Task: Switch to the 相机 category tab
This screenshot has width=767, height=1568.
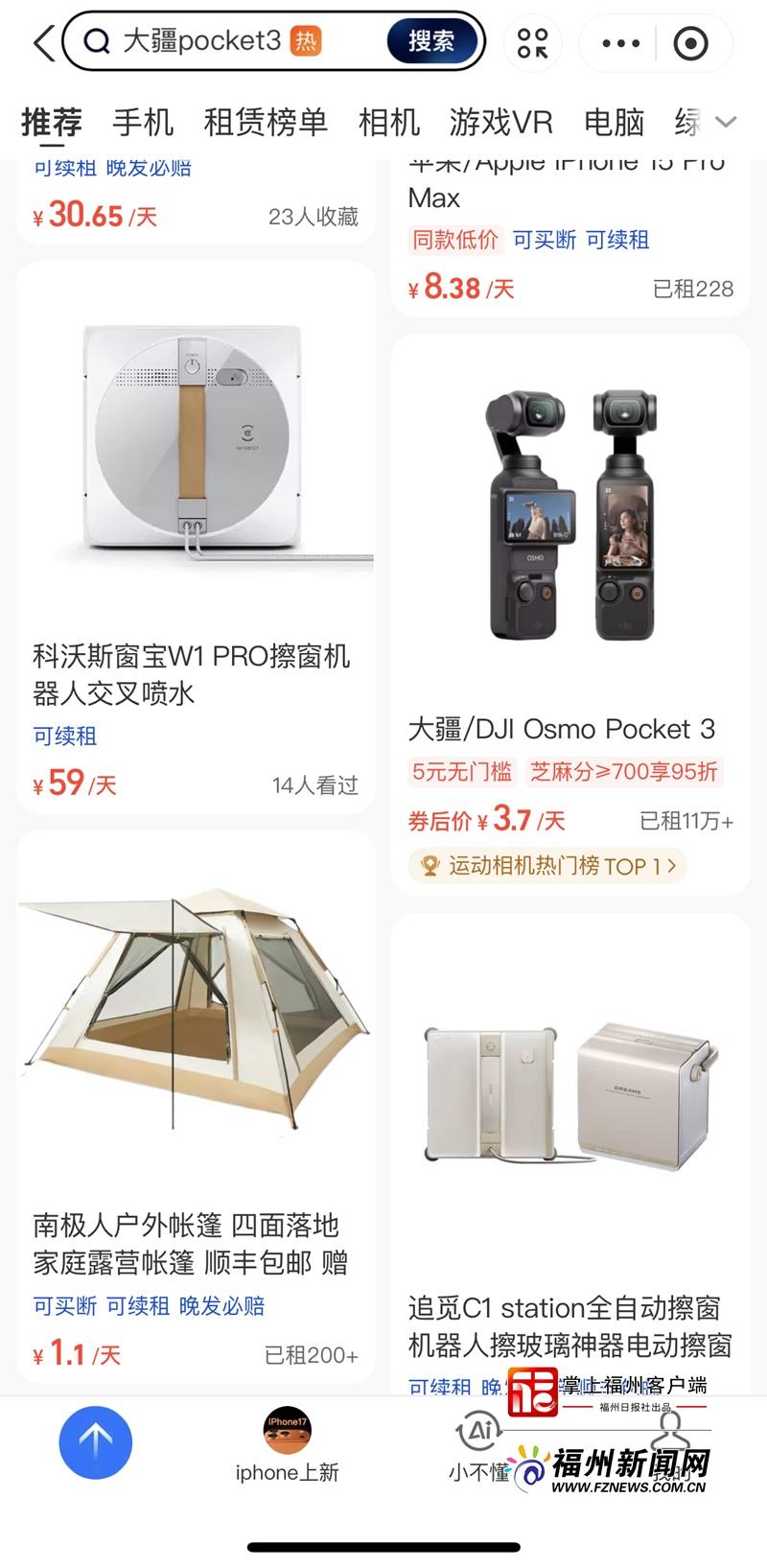Action: coord(388,123)
